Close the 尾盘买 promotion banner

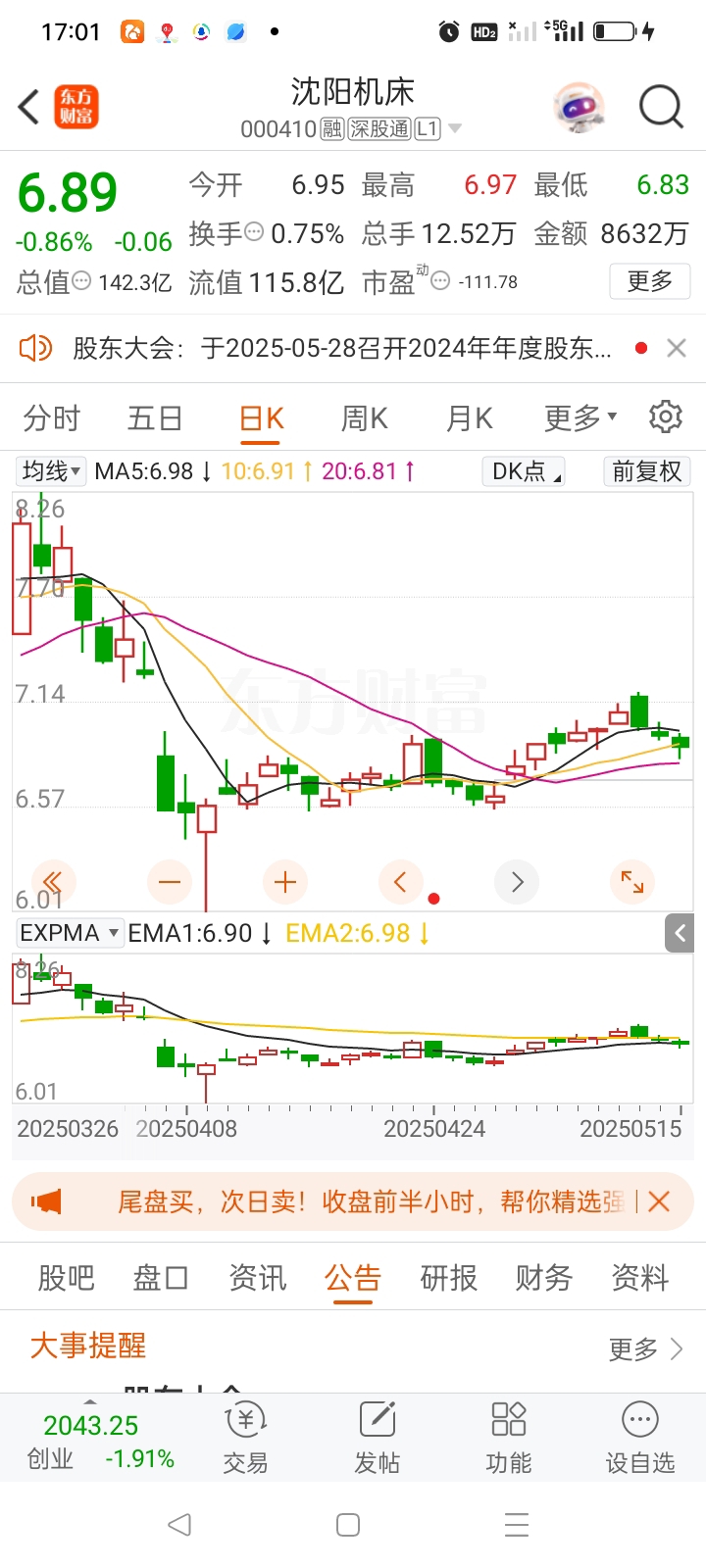click(659, 1201)
